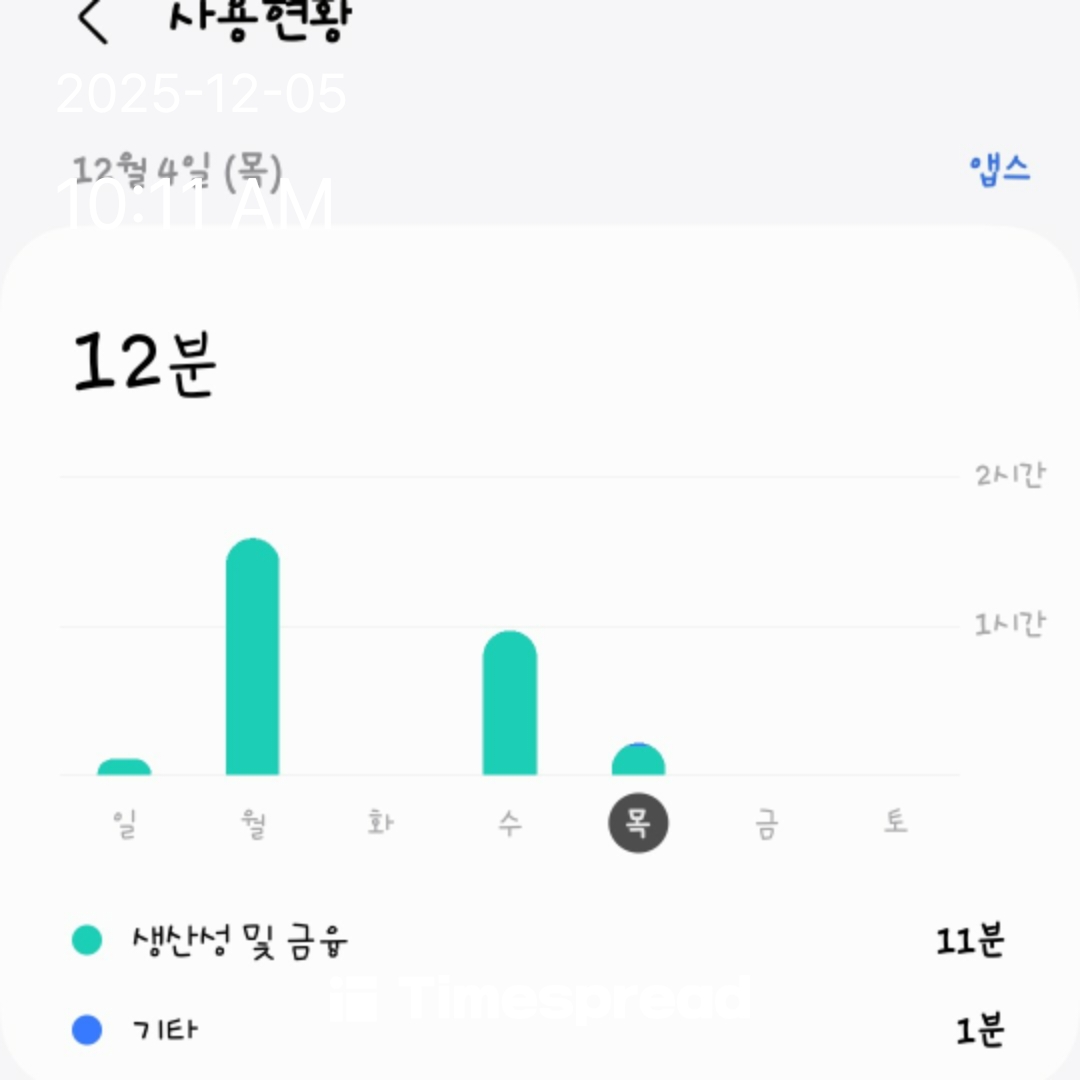Switch to 화 in the chart
This screenshot has width=1080, height=1080.
pos(381,824)
